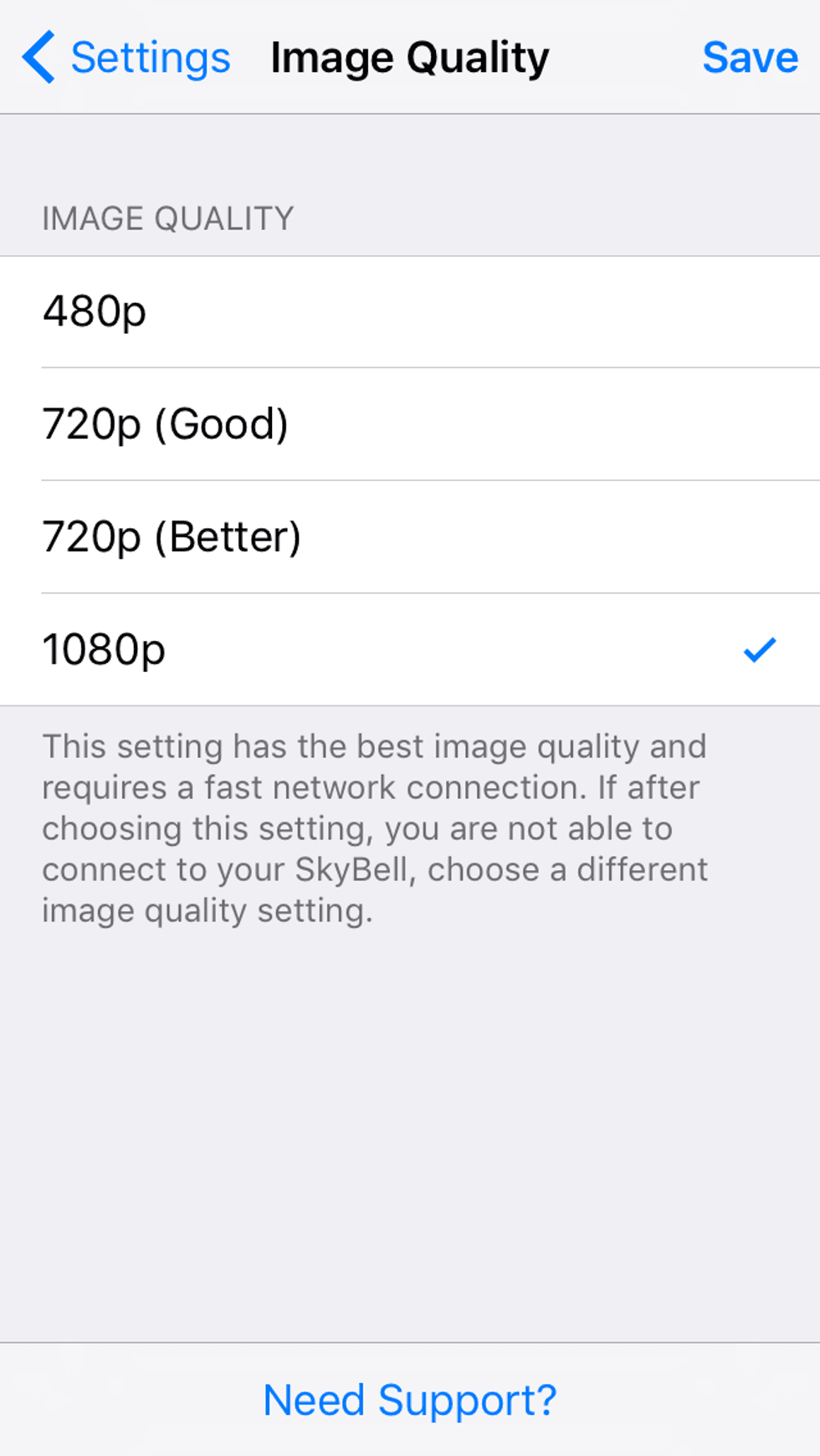The height and width of the screenshot is (1456, 820).
Task: Tap the Image Quality title
Action: click(409, 57)
